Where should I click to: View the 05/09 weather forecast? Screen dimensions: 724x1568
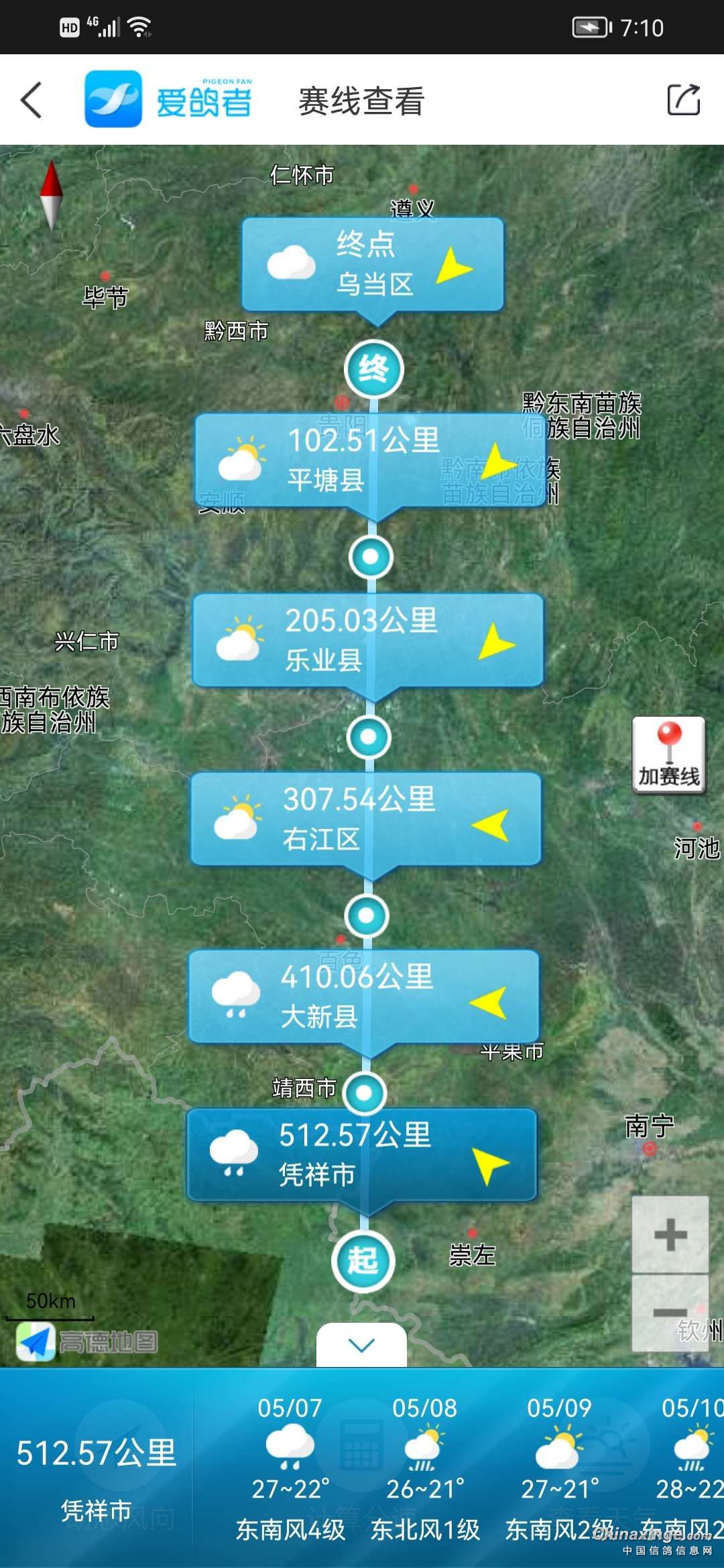pos(560,1467)
